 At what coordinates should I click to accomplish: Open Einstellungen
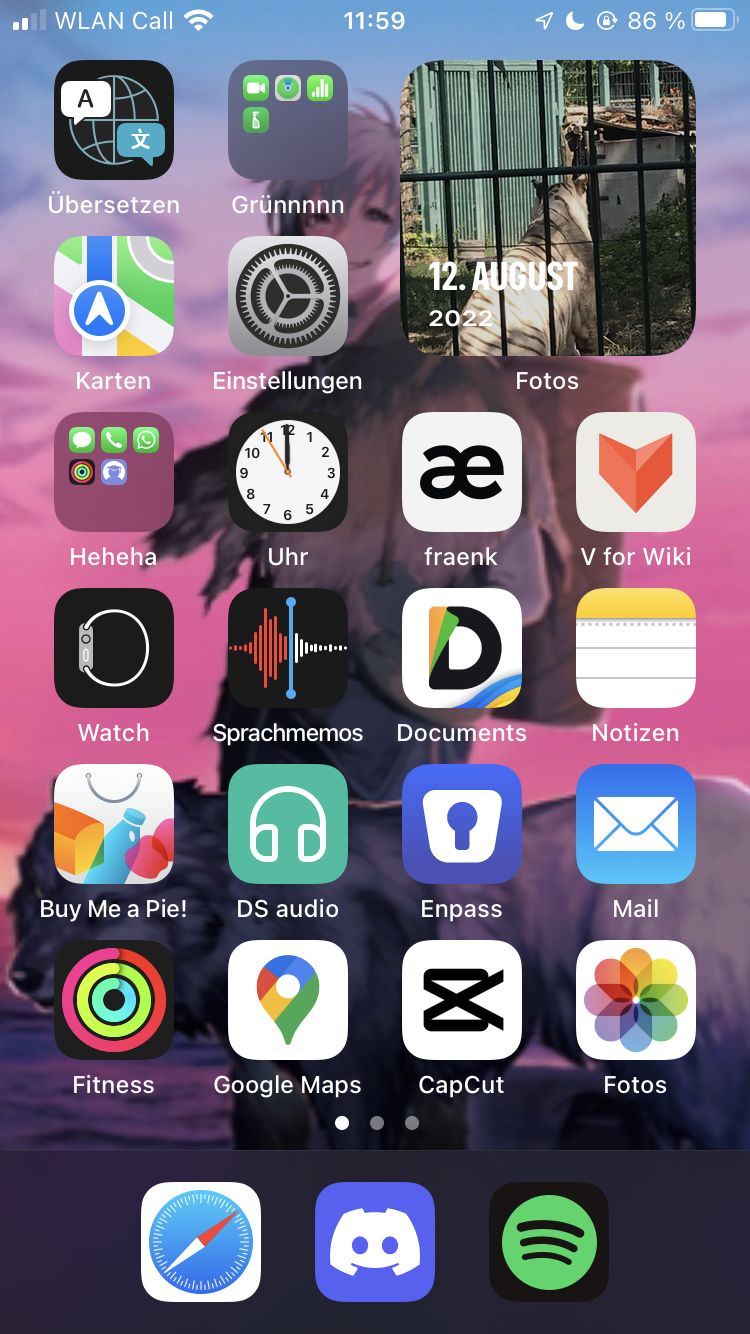(287, 296)
